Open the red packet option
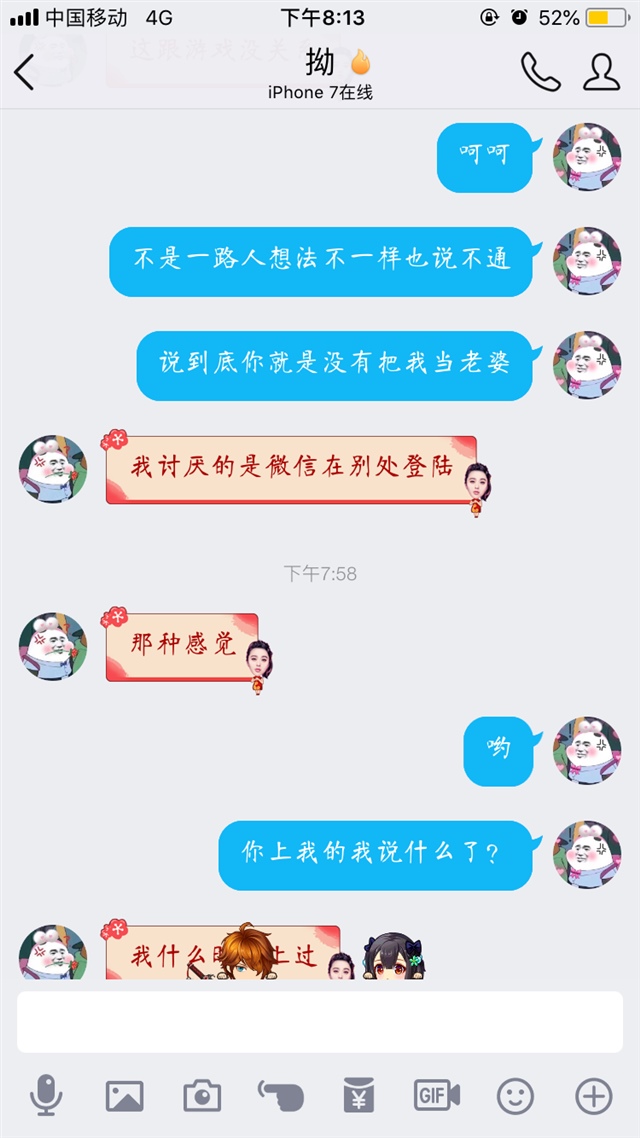 [358, 1097]
